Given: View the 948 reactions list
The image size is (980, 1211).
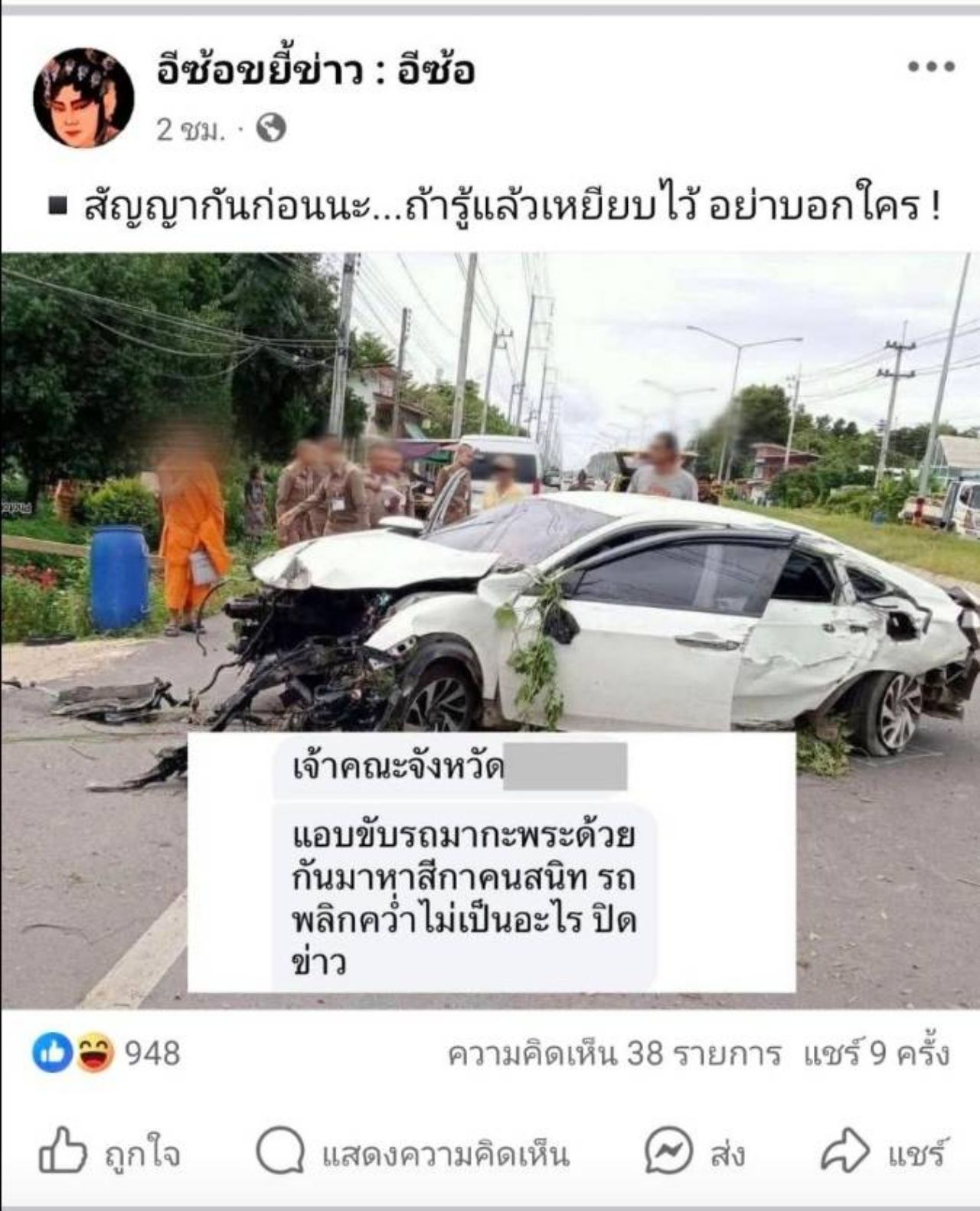Looking at the screenshot, I should [x=107, y=1053].
